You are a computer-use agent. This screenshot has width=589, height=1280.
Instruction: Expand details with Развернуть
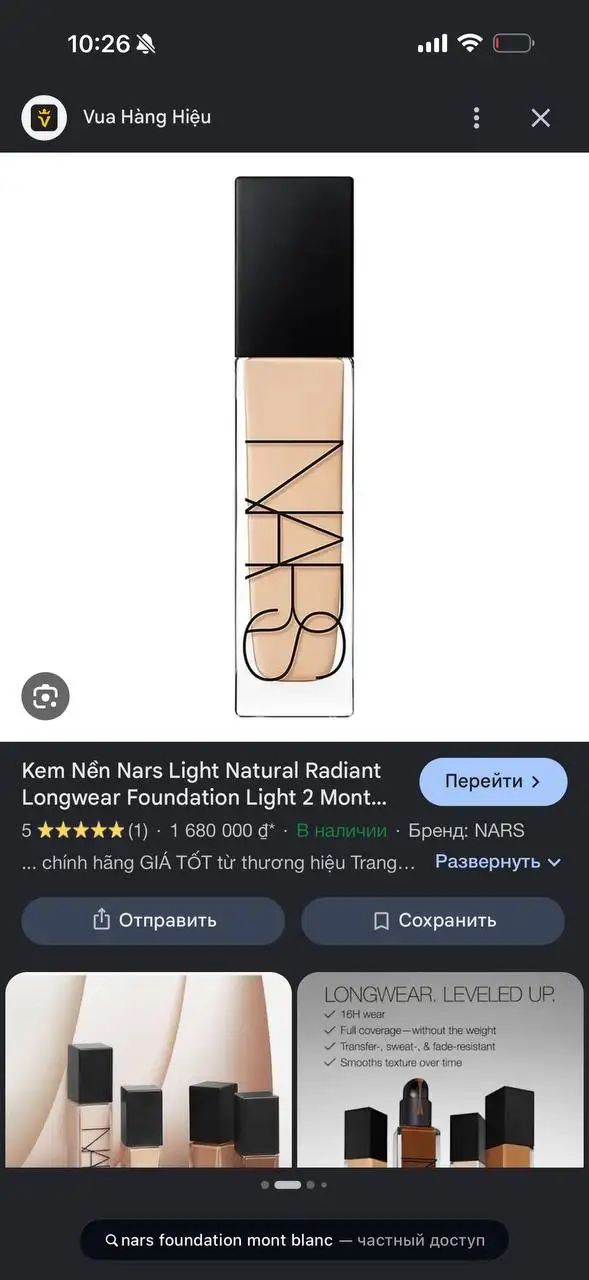pyautogui.click(x=498, y=861)
